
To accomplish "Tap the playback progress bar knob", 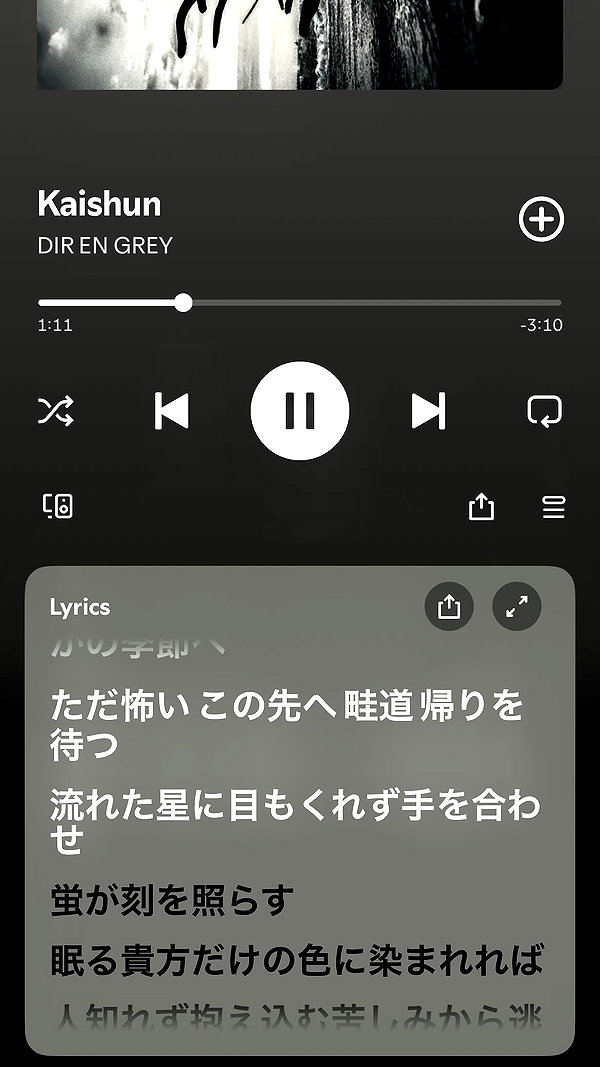I will coord(183,303).
